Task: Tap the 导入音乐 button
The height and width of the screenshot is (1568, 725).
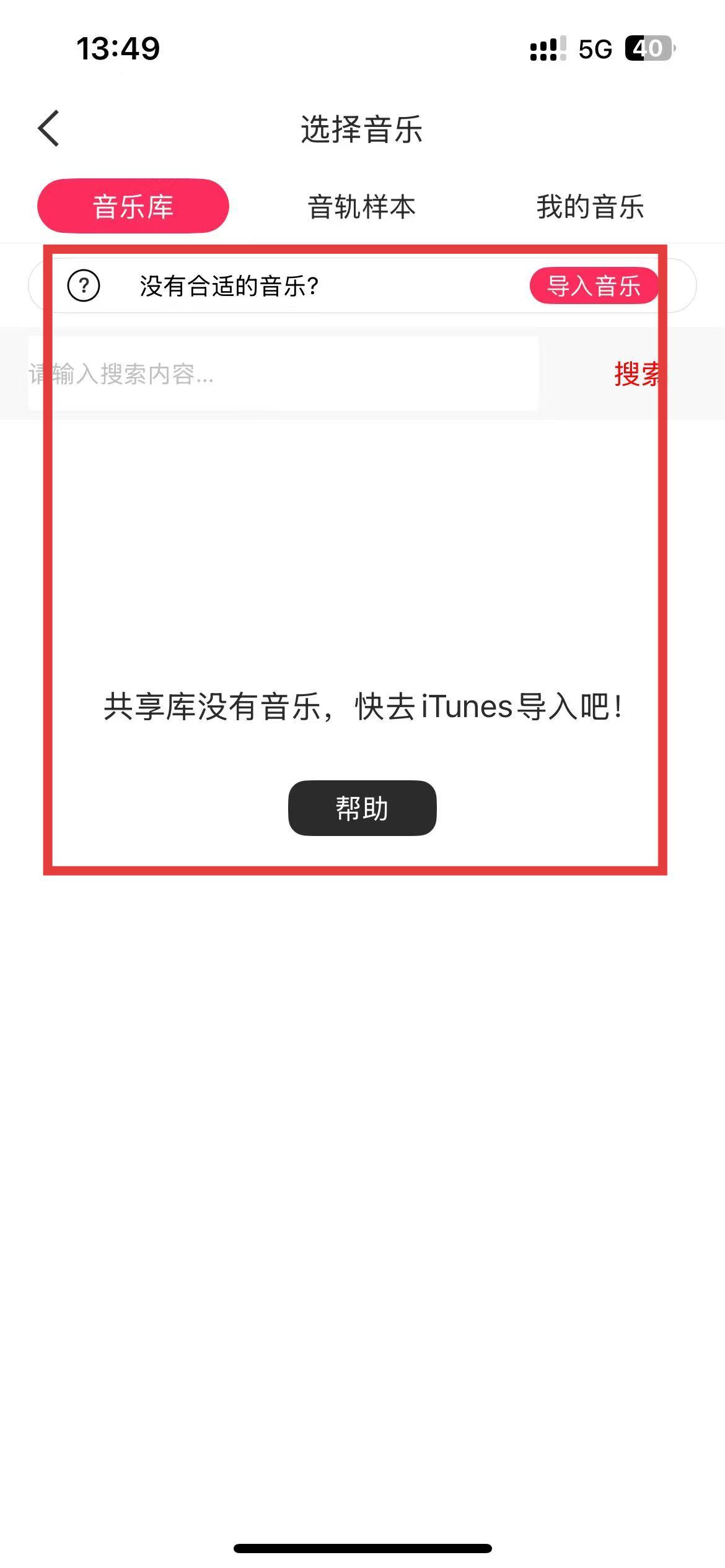Action: [x=594, y=286]
